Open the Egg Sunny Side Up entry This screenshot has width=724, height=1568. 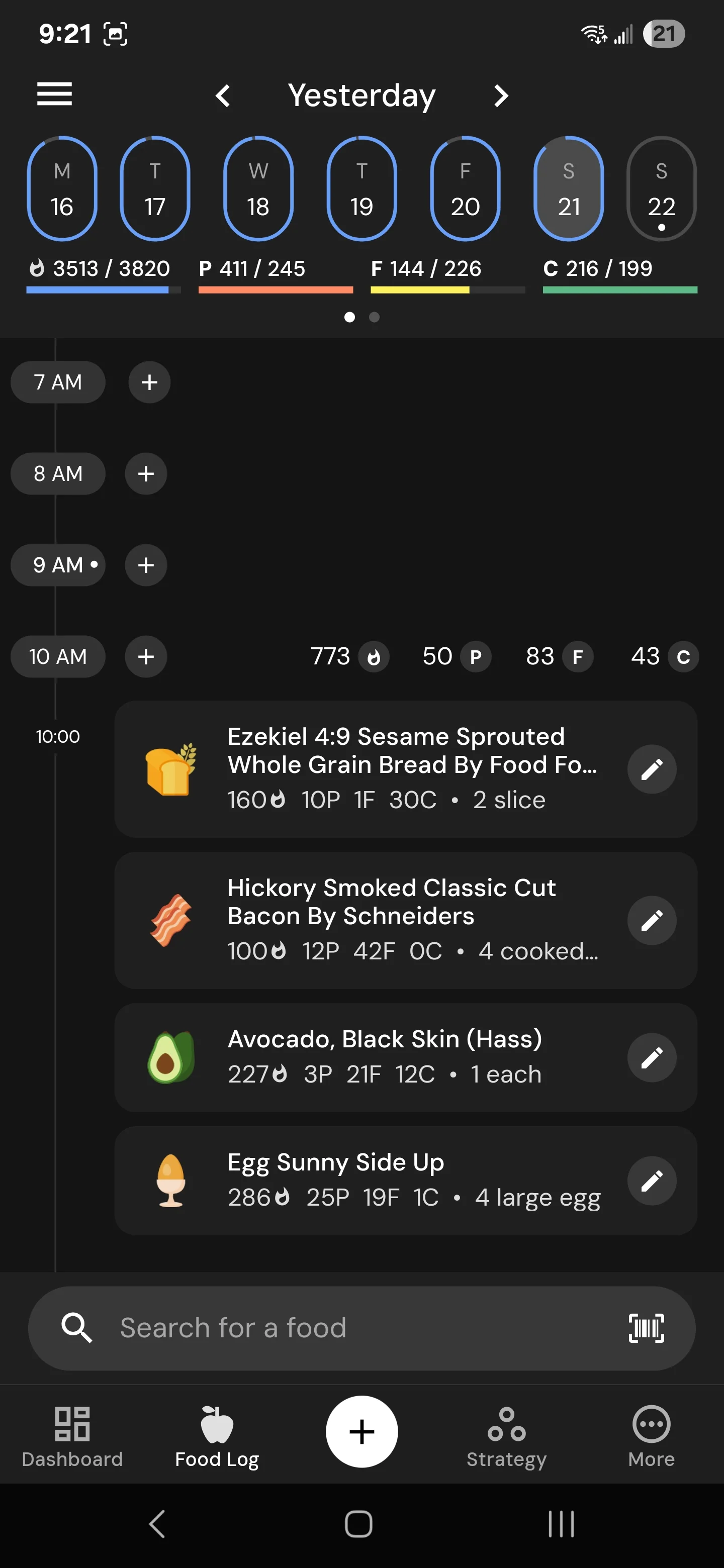406,1180
